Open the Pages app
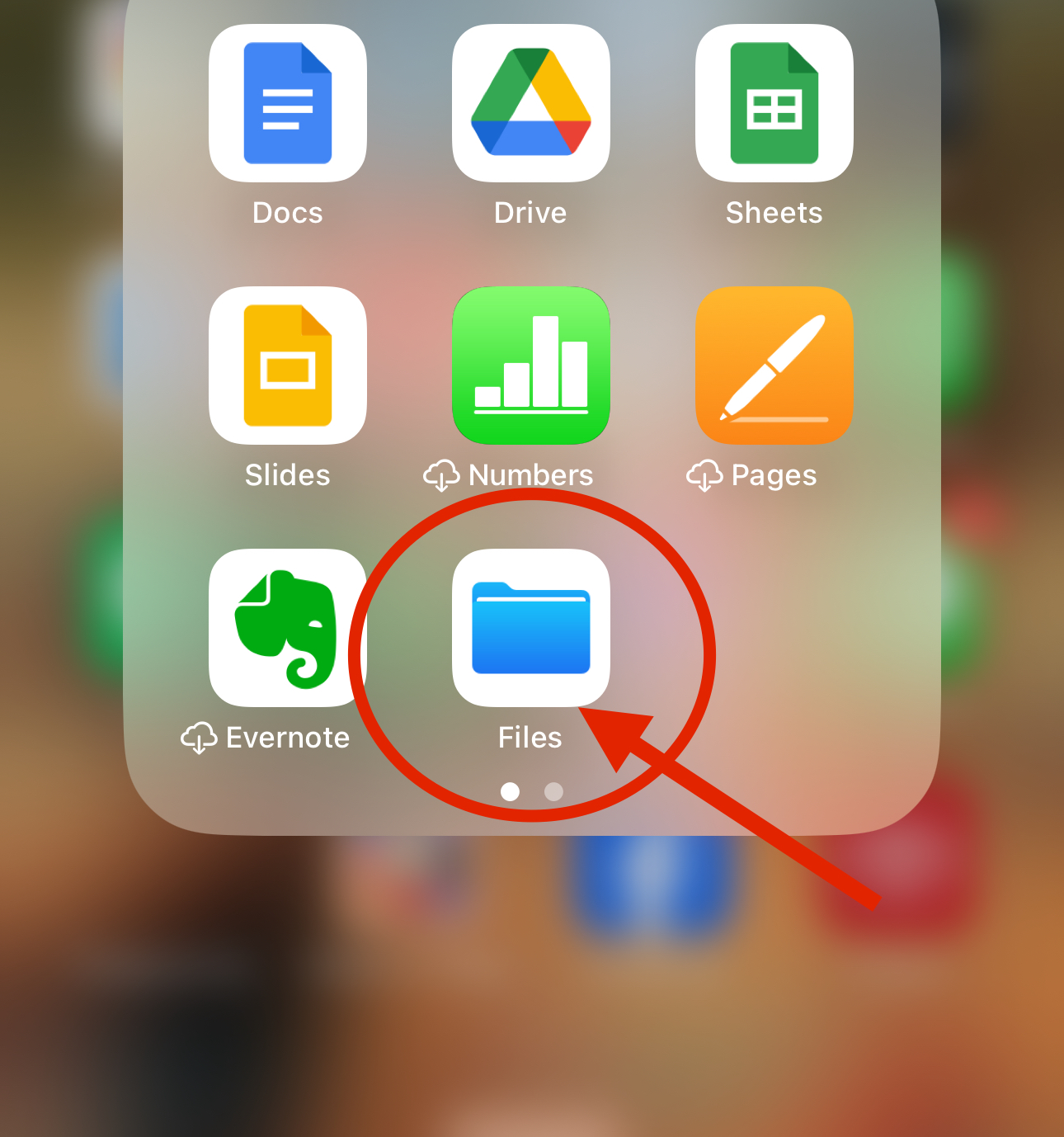 [774, 366]
